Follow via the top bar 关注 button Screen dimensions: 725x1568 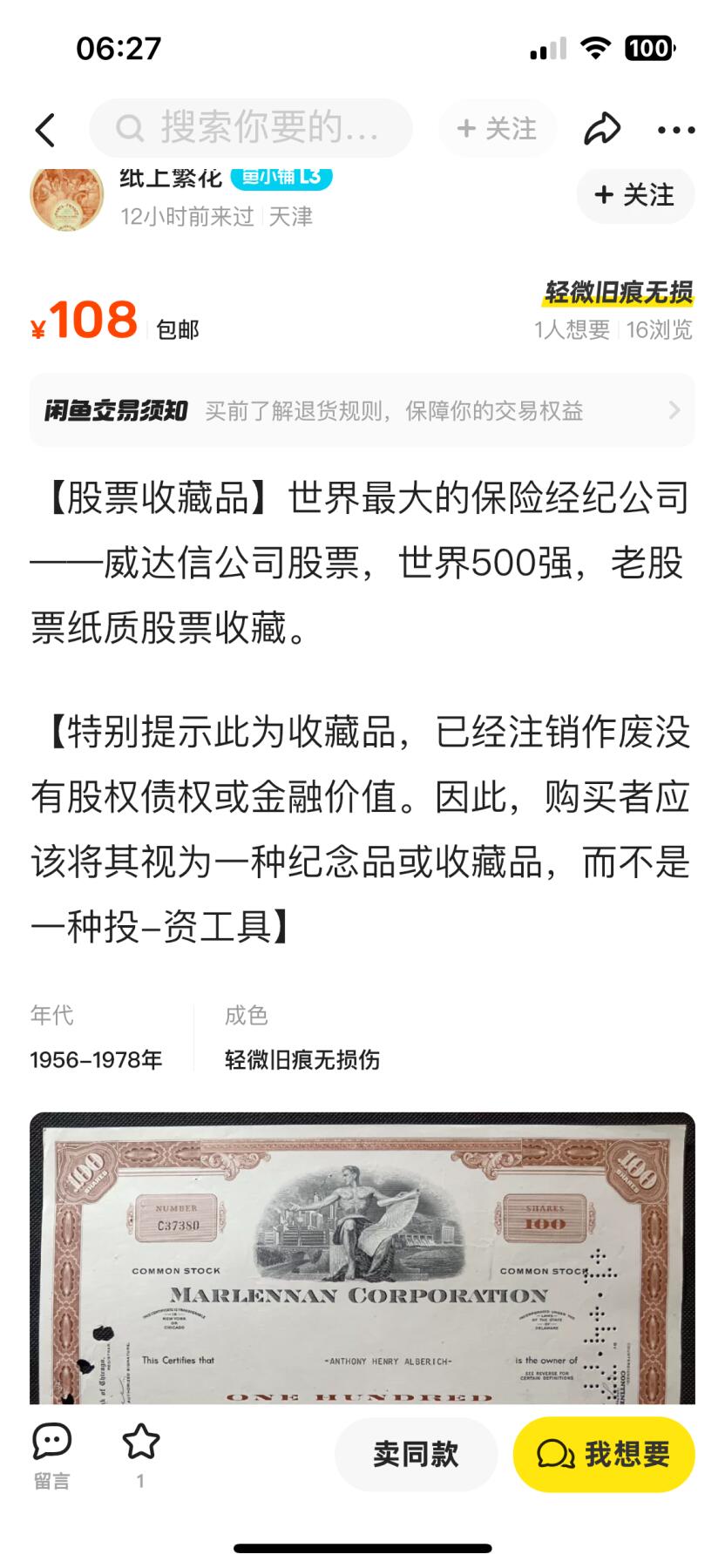tap(497, 129)
